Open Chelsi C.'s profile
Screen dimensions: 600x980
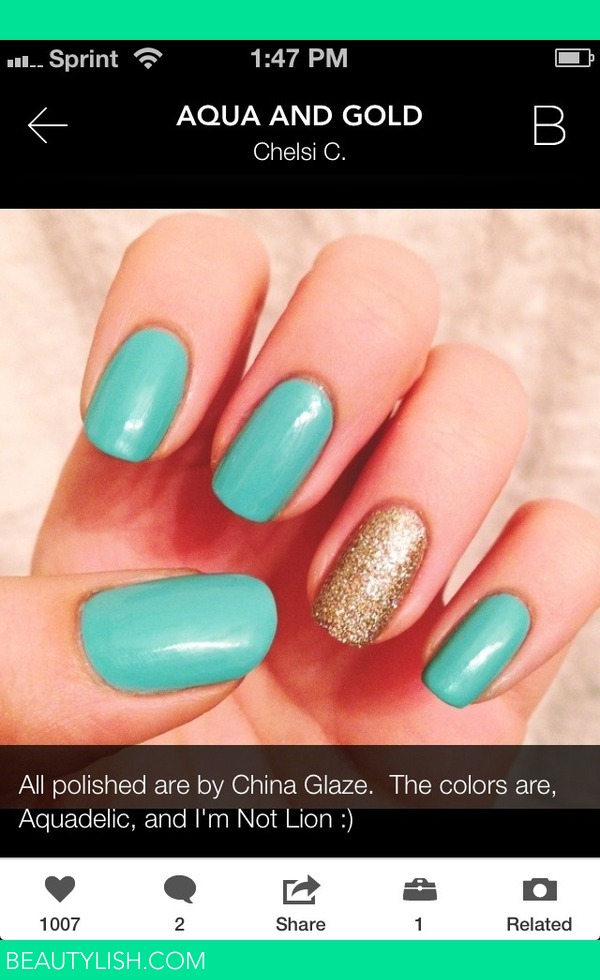click(x=300, y=153)
